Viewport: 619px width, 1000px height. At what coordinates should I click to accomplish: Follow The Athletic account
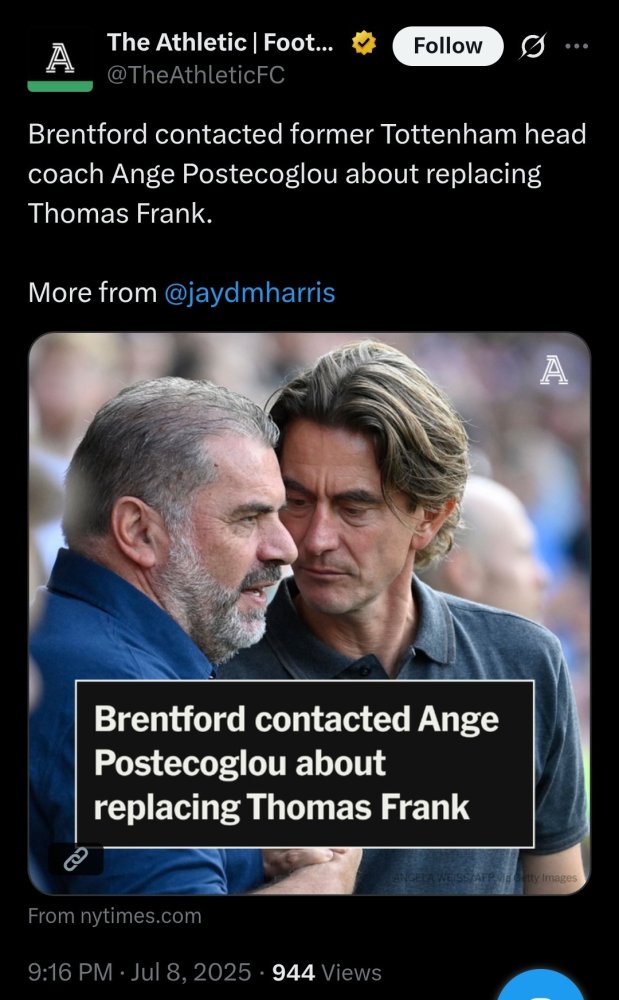pos(448,46)
